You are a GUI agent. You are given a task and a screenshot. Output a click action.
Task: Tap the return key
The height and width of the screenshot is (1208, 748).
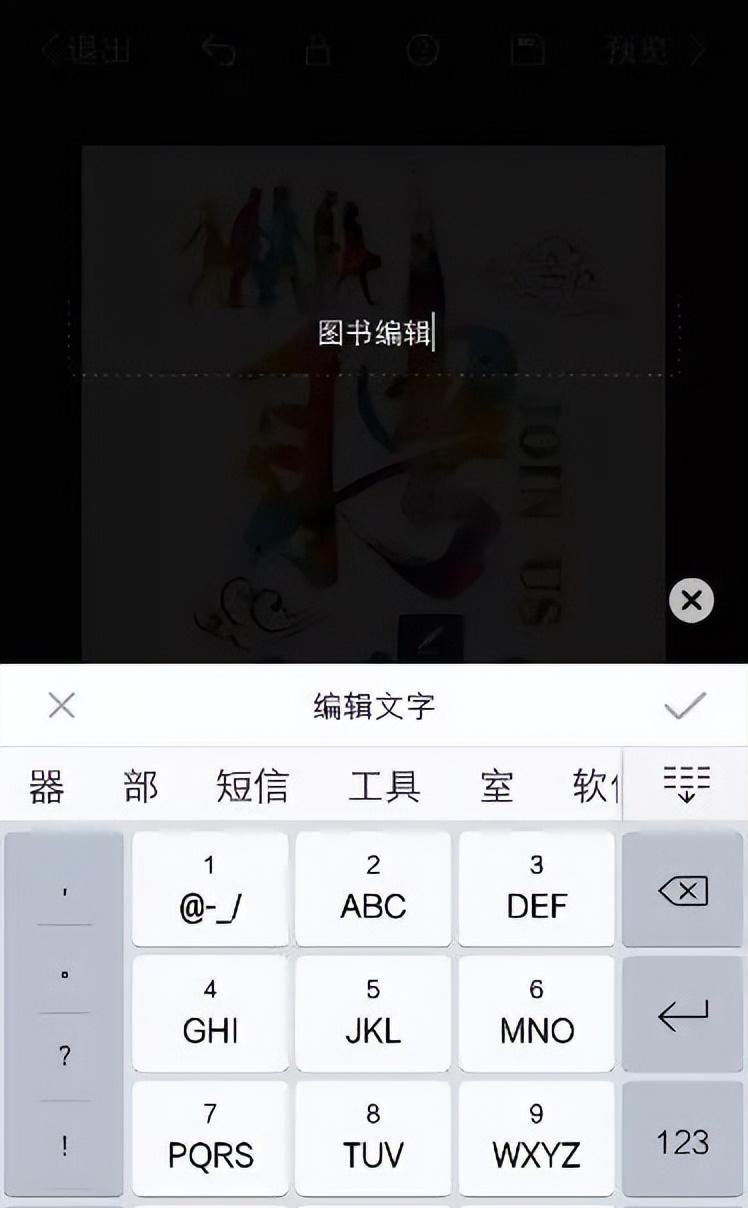coord(683,1015)
